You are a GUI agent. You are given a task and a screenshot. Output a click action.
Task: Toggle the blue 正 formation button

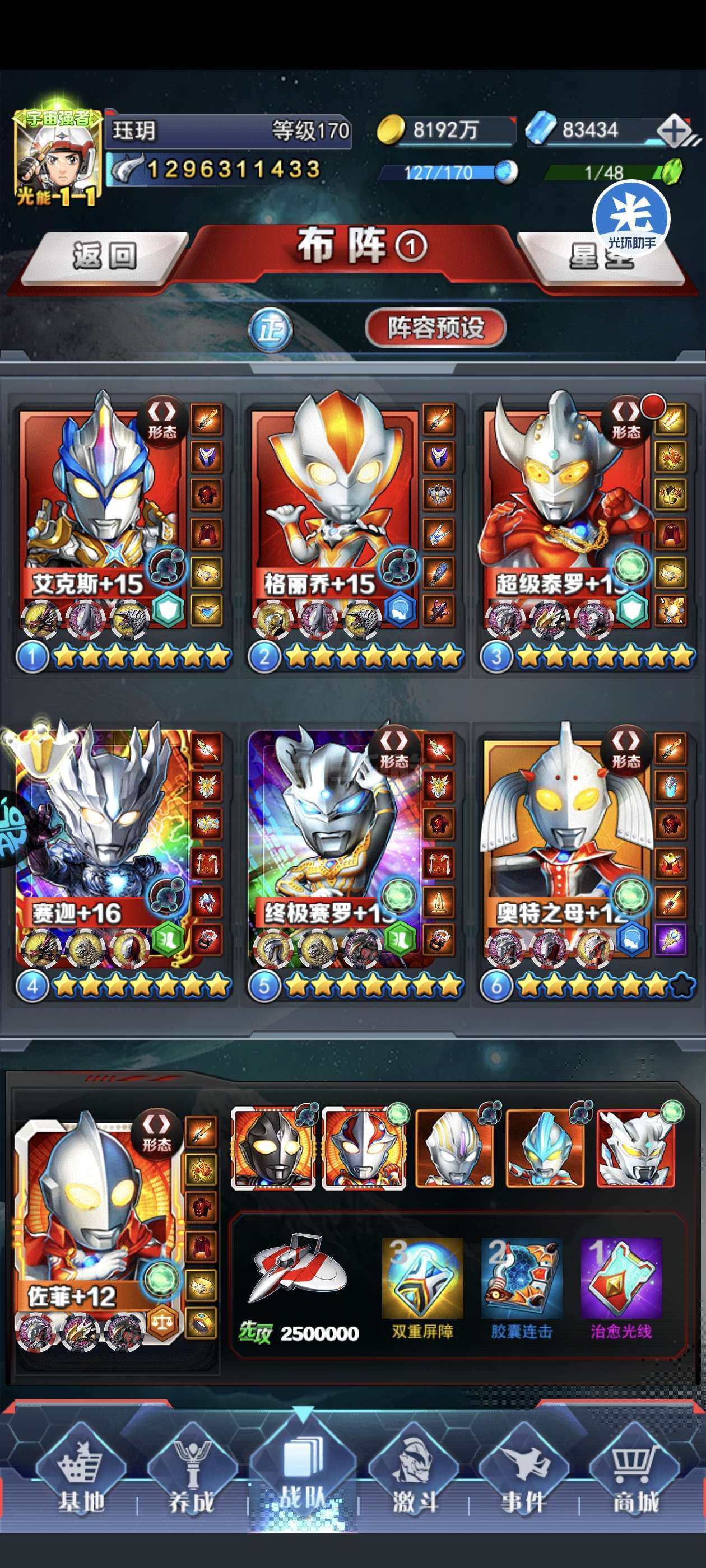[271, 329]
